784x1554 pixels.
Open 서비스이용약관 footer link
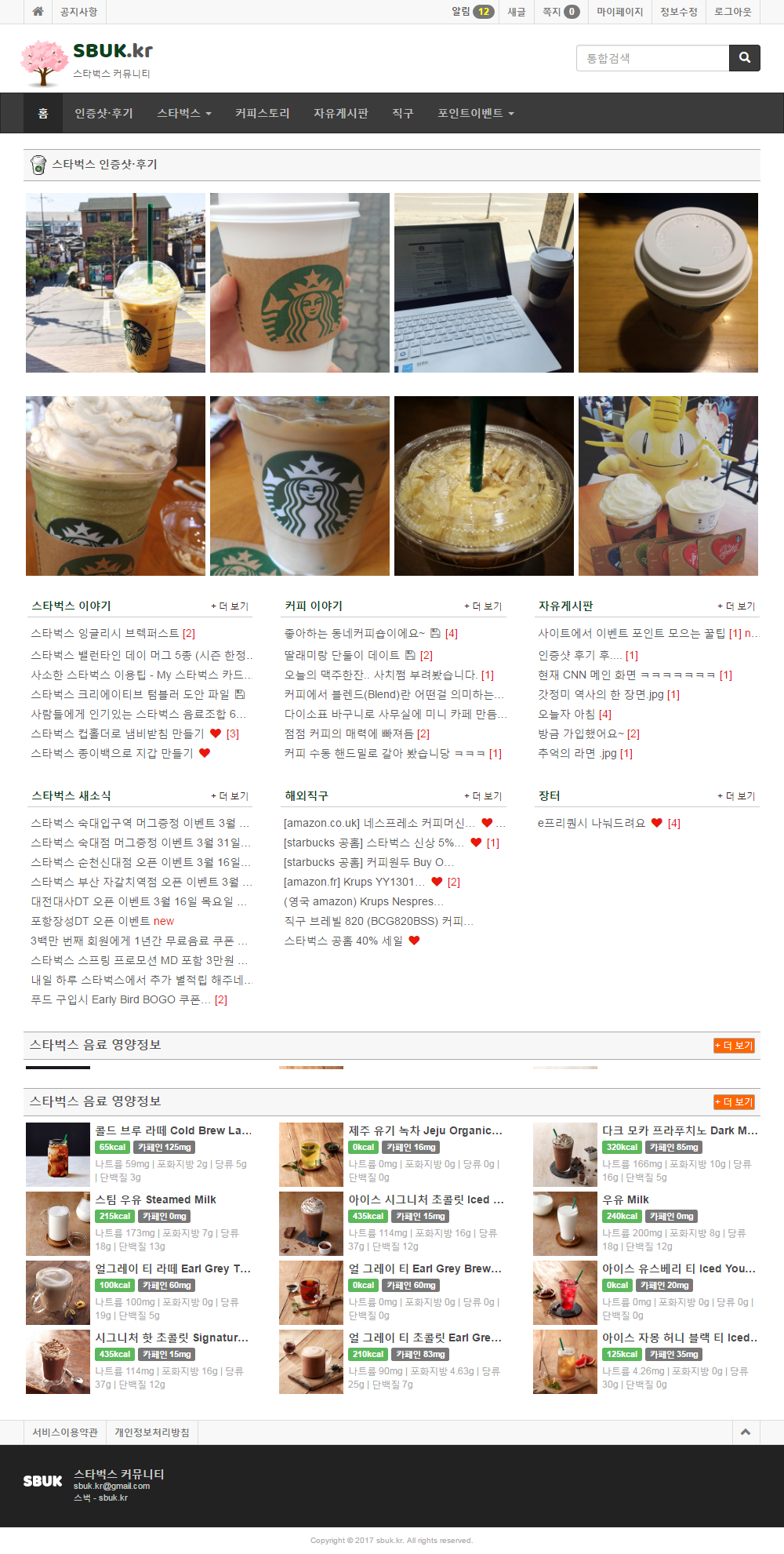click(x=65, y=1432)
